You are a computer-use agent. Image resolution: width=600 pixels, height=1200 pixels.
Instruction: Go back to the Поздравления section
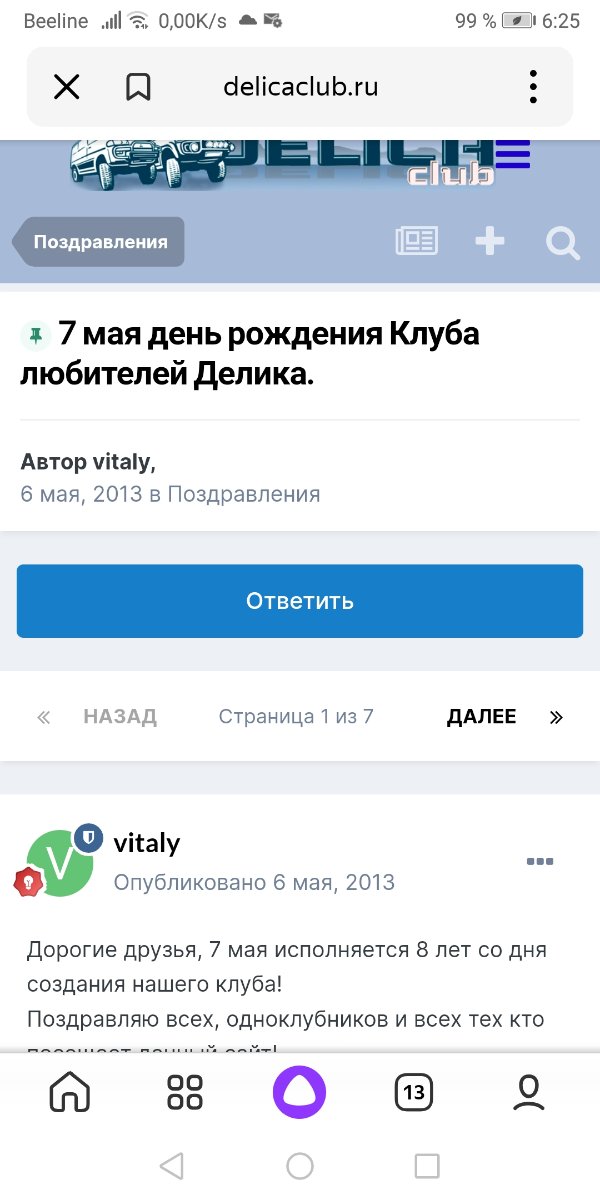point(100,242)
